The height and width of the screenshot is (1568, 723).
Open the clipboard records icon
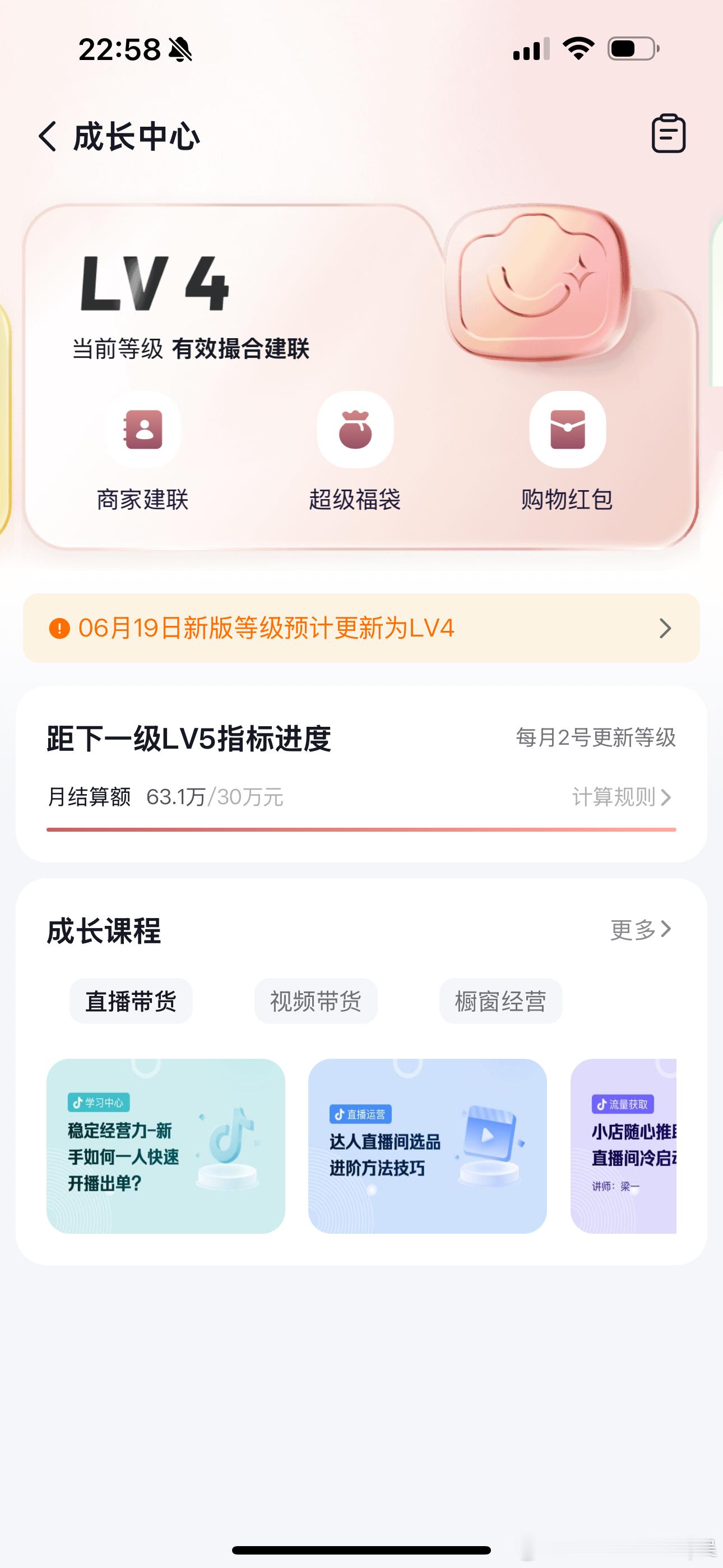pyautogui.click(x=668, y=133)
